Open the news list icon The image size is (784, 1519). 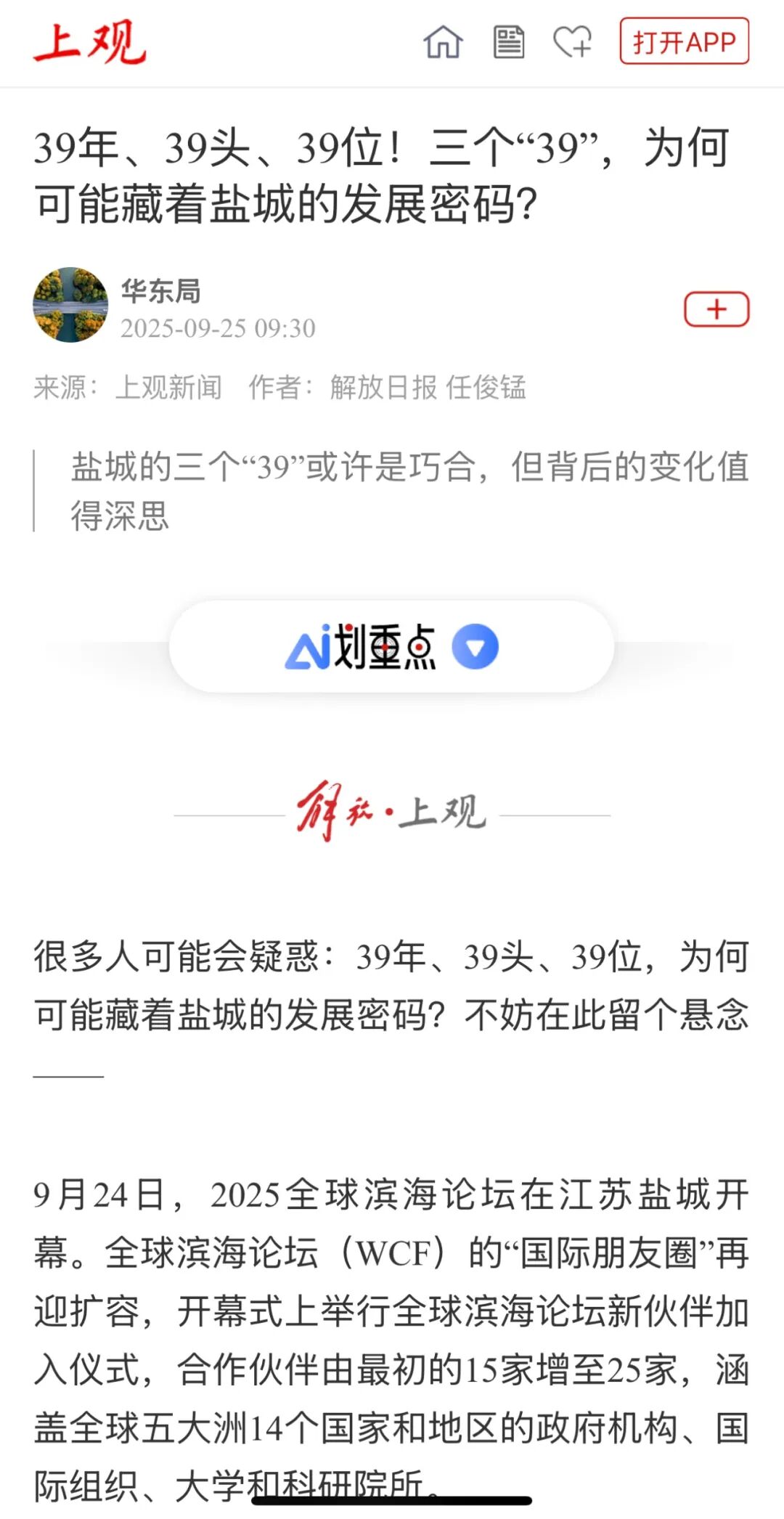[508, 42]
